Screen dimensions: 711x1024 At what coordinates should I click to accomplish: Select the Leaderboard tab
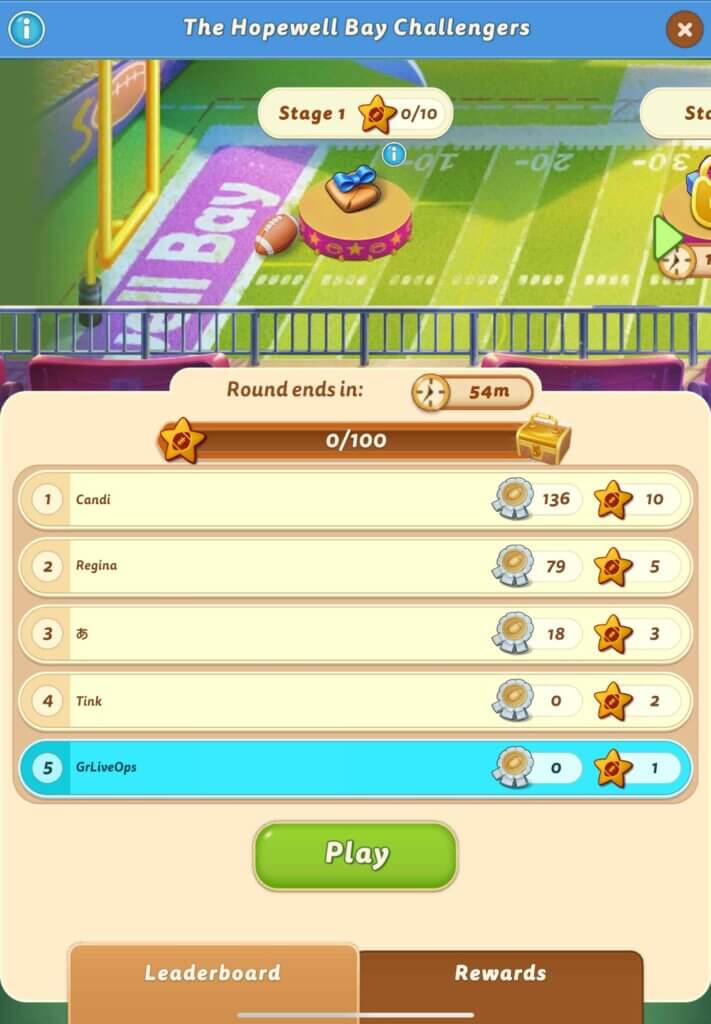[212, 973]
